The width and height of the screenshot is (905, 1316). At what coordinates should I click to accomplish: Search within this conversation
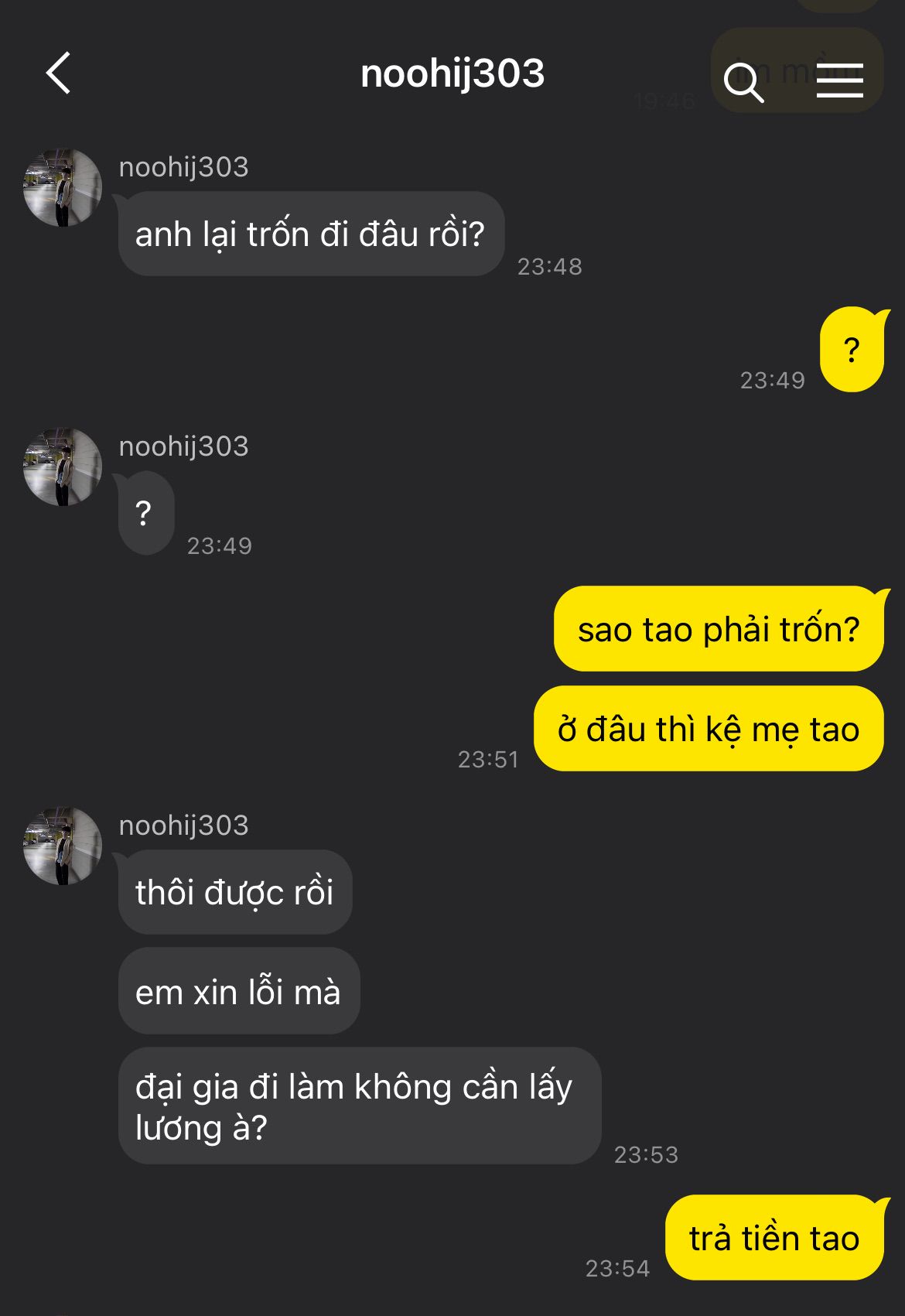743,81
